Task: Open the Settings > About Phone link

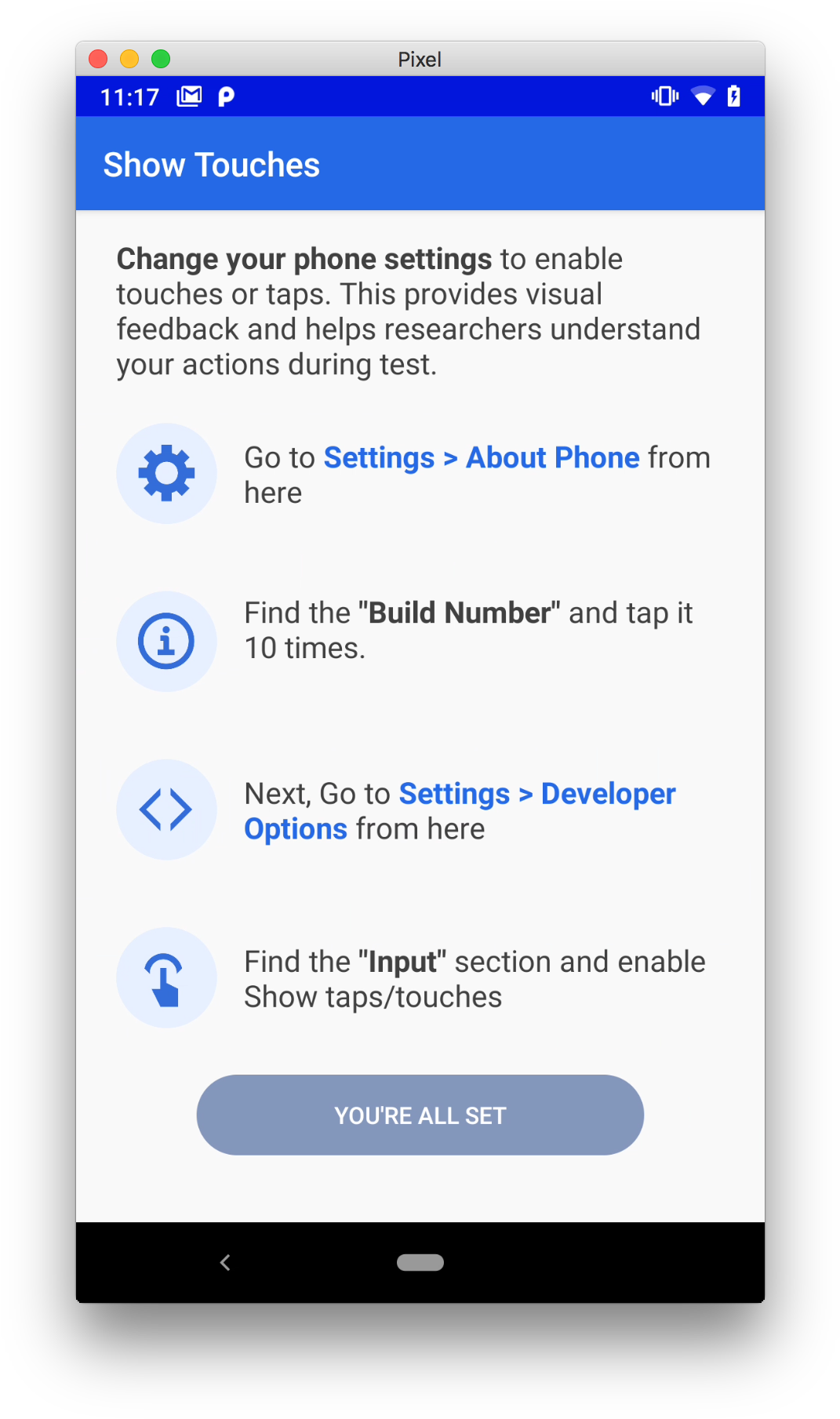Action: click(482, 457)
